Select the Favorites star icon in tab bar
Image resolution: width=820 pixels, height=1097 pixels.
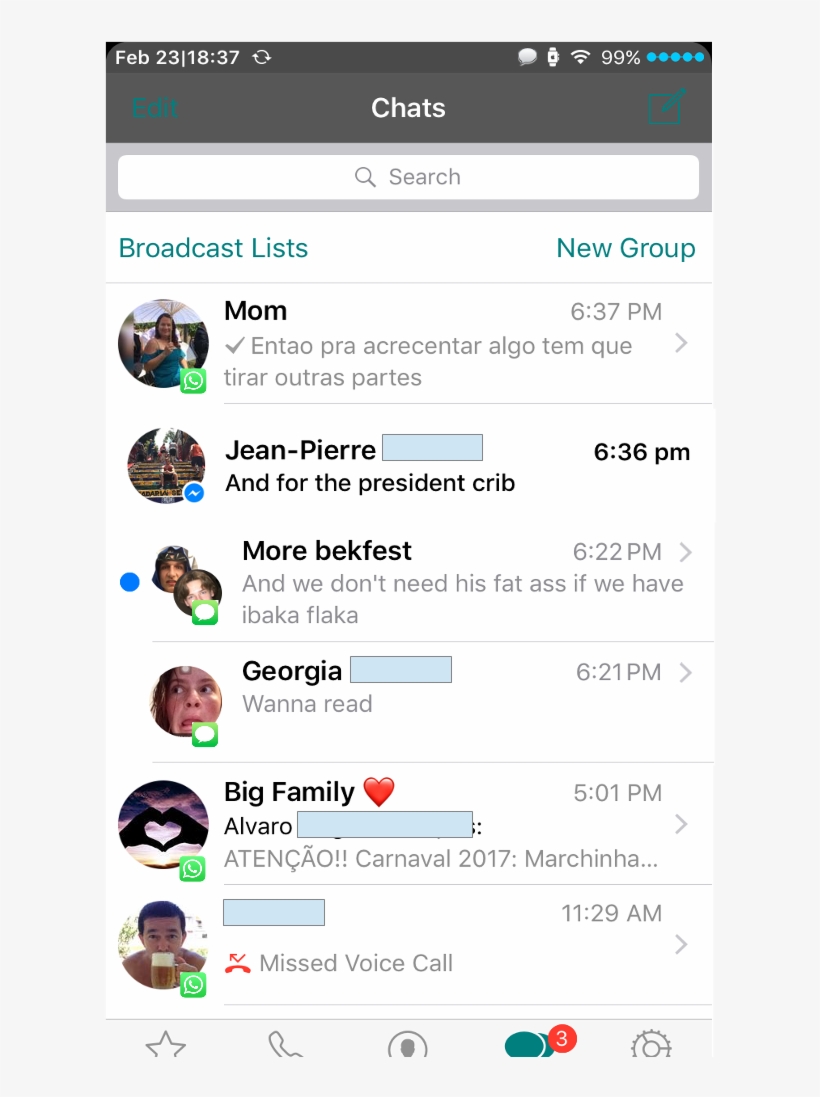click(x=164, y=1046)
